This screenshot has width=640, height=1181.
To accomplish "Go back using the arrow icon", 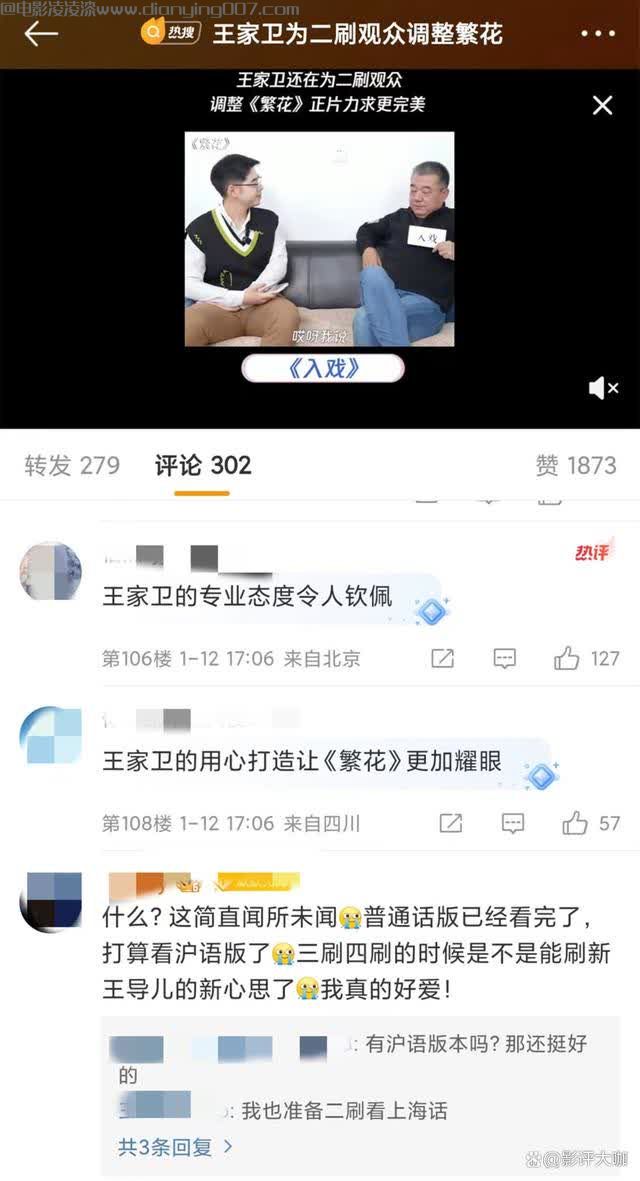I will point(41,34).
